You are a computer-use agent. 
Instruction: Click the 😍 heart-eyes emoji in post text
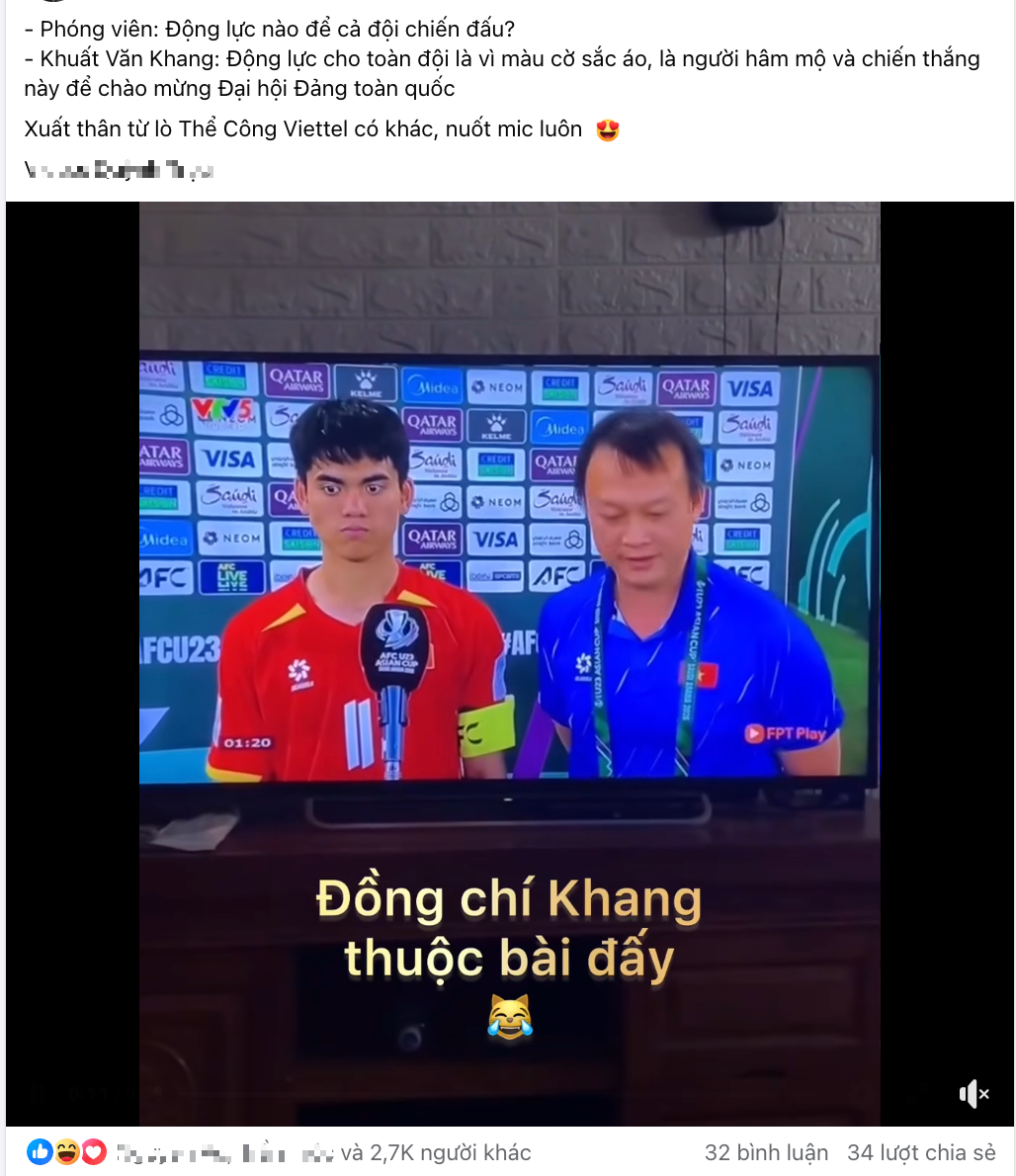pyautogui.click(x=610, y=128)
